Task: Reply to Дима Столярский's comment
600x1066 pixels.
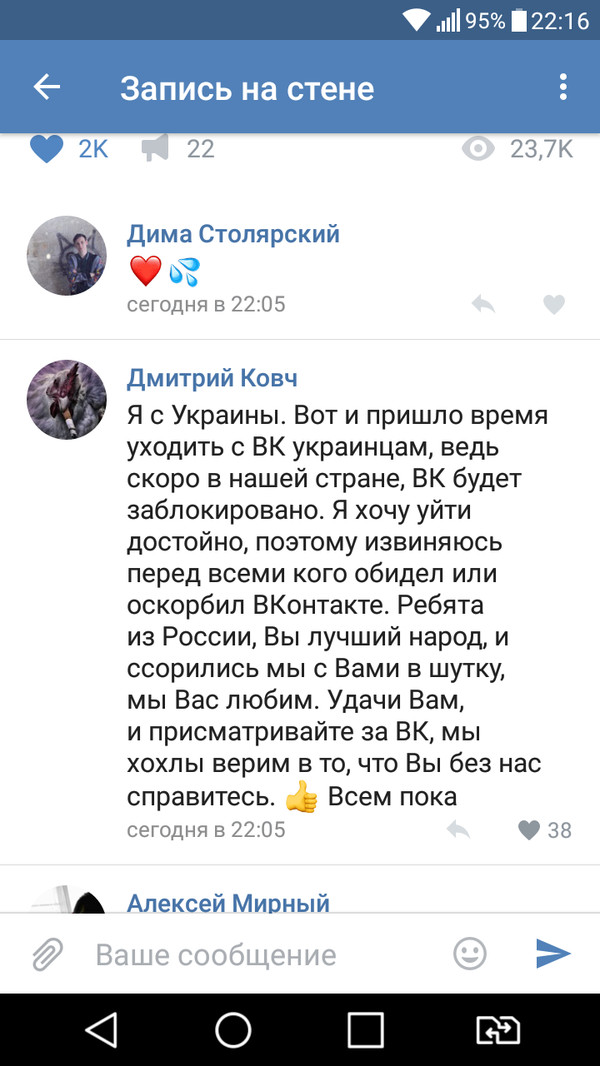Action: [x=484, y=304]
